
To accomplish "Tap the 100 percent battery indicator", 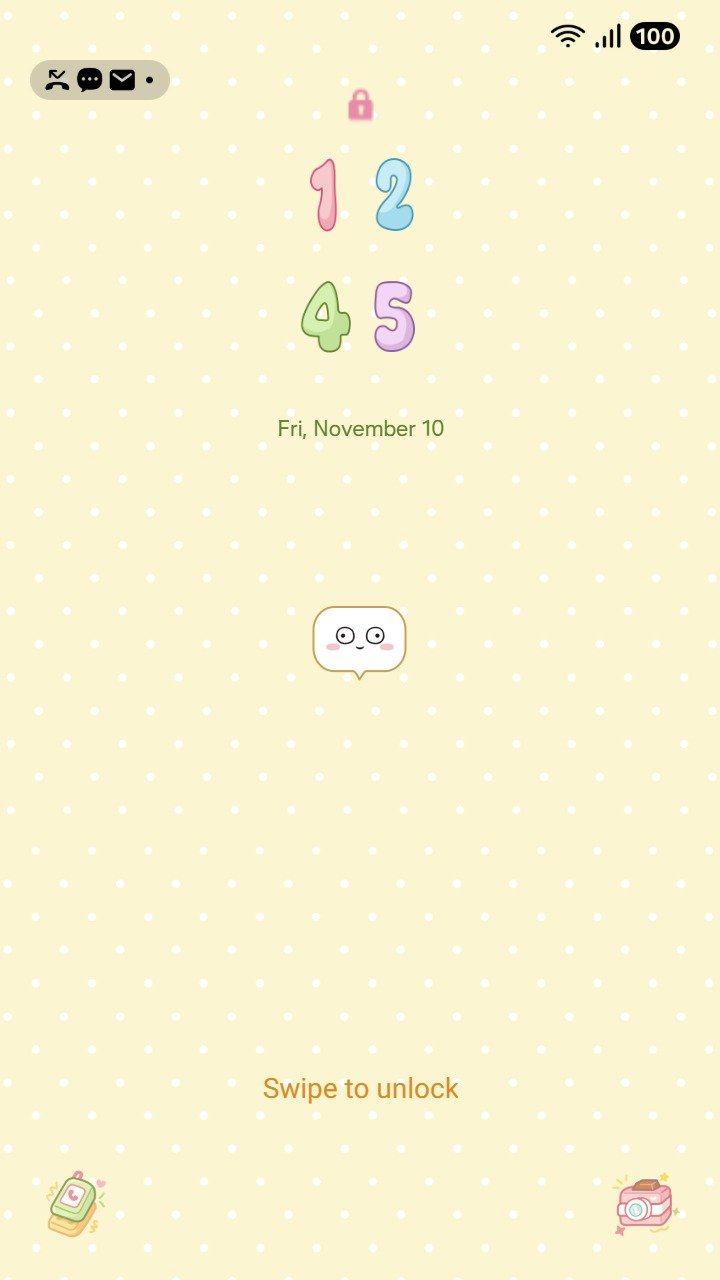I will click(655, 36).
